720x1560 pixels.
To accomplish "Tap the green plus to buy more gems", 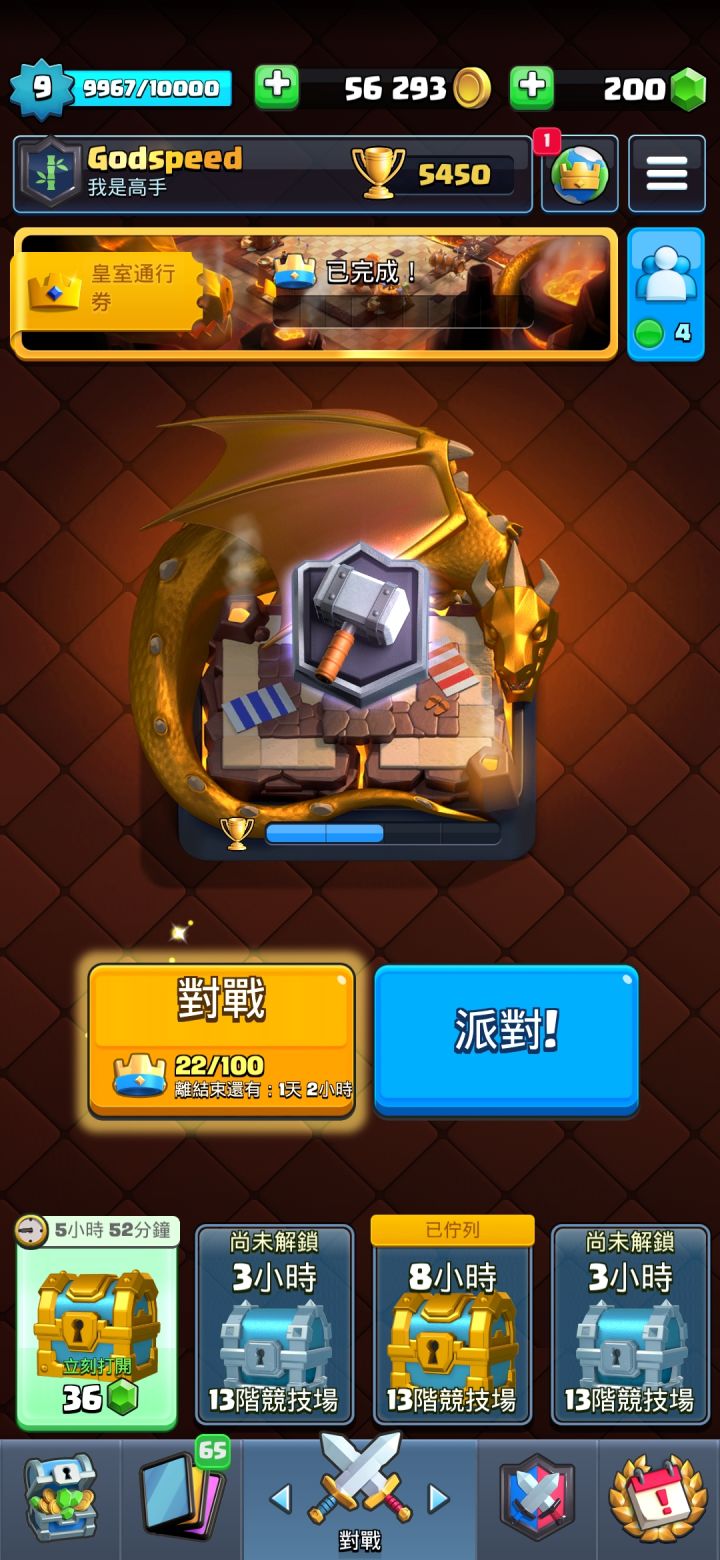I will click(531, 88).
